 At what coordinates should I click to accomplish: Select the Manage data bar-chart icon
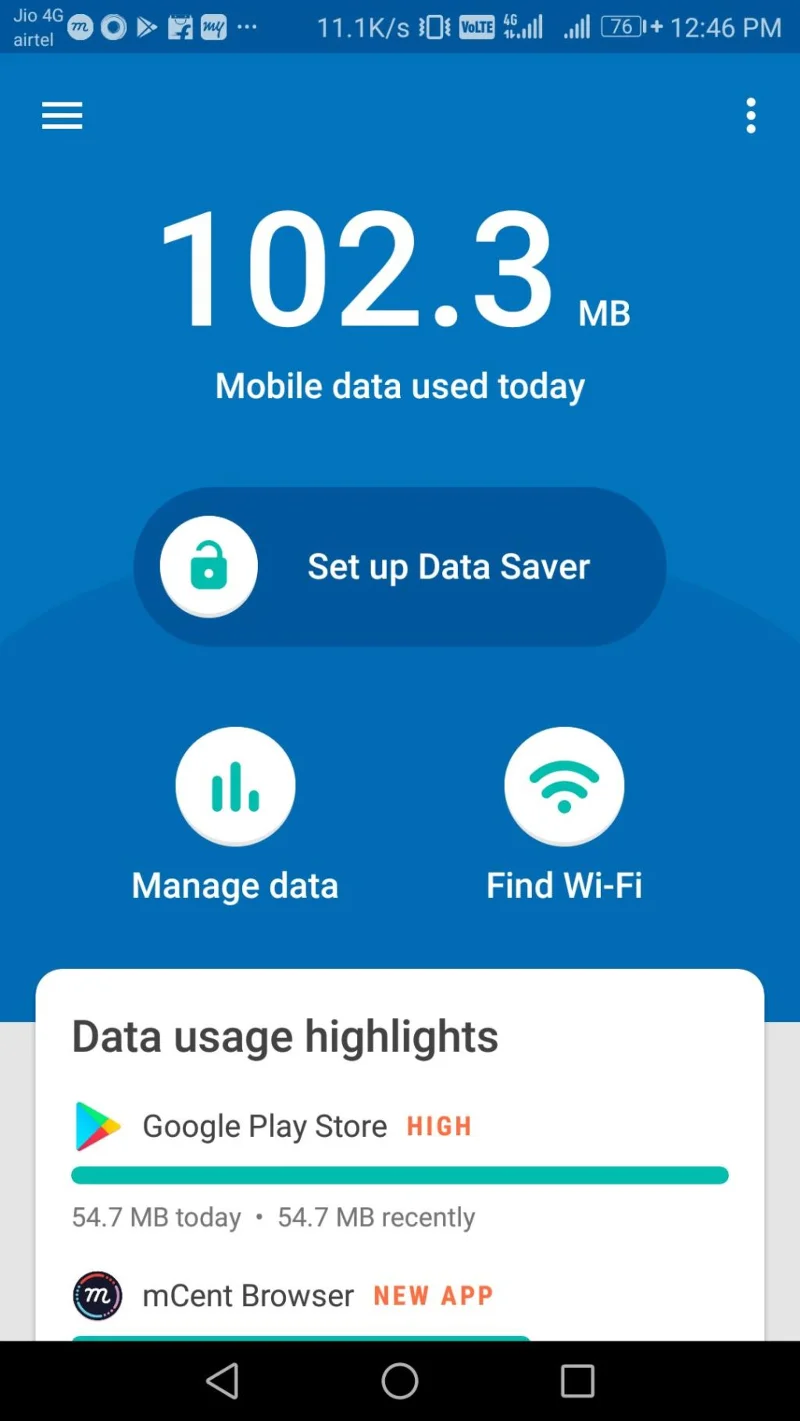pos(235,786)
